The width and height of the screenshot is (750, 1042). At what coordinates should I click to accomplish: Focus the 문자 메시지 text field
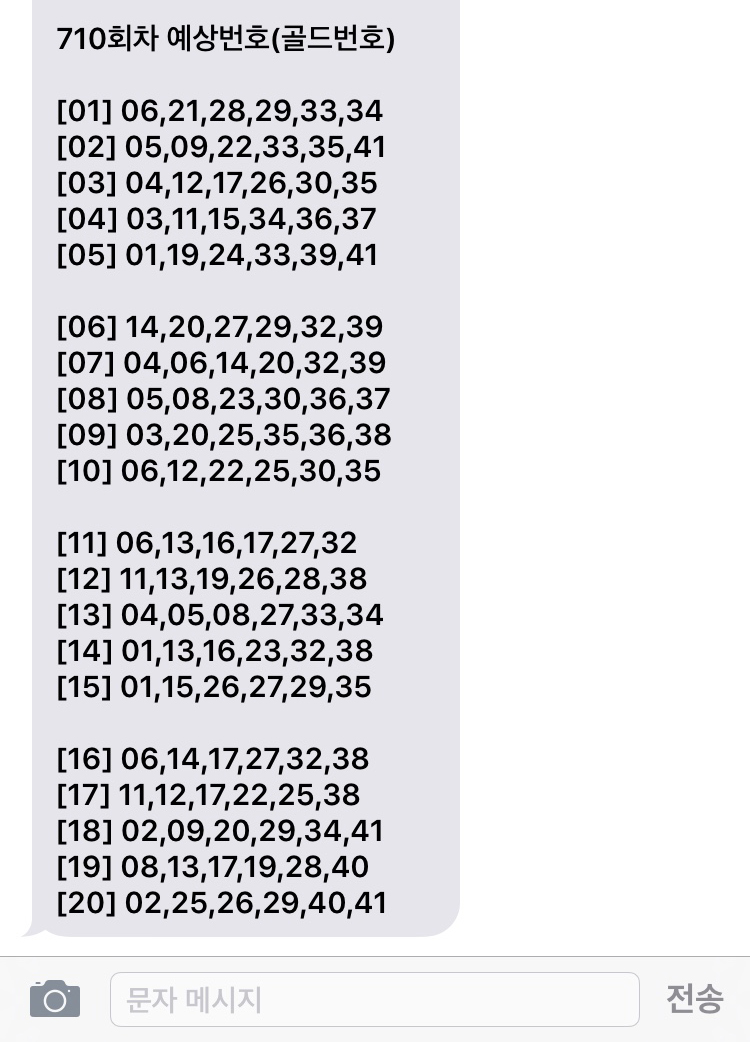pyautogui.click(x=374, y=999)
